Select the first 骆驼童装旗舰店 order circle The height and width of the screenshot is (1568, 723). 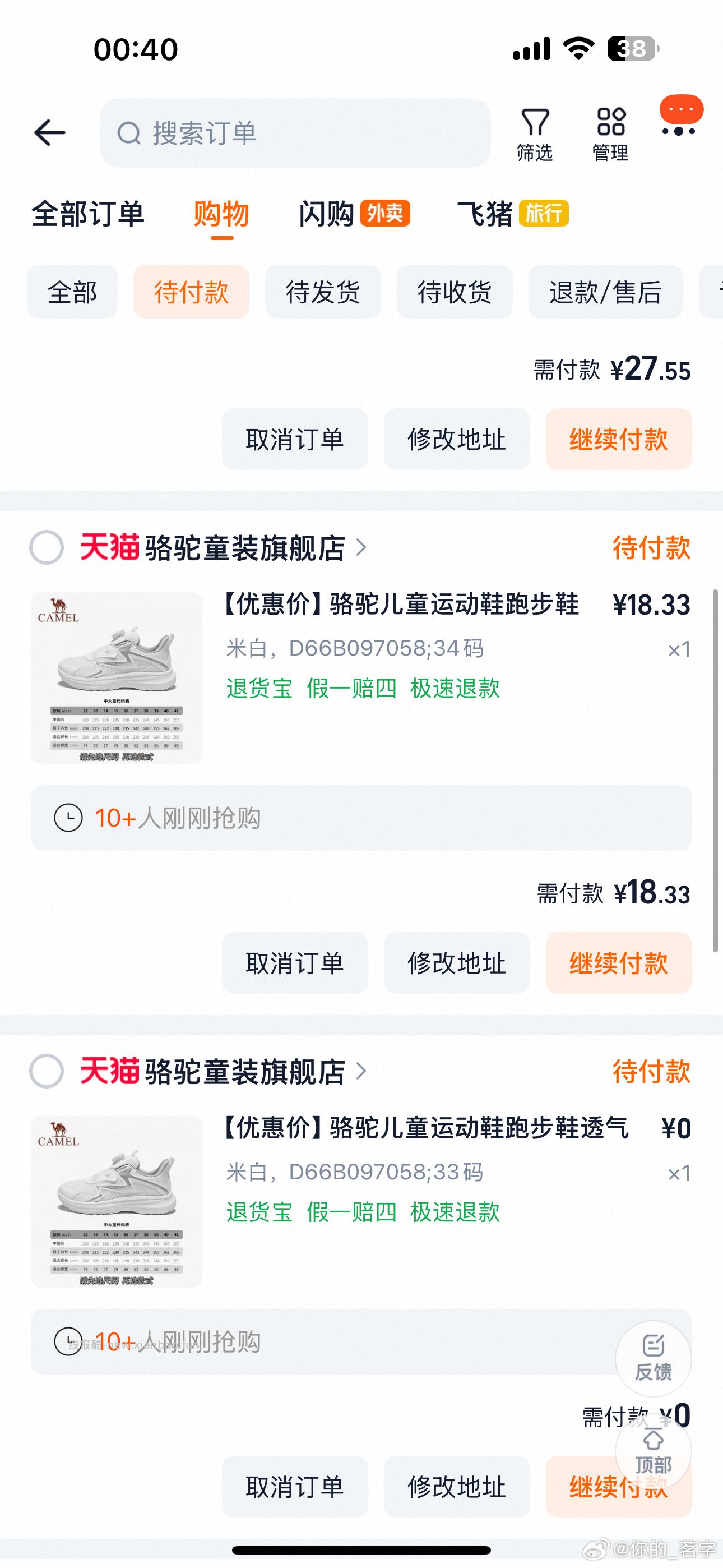tap(48, 548)
